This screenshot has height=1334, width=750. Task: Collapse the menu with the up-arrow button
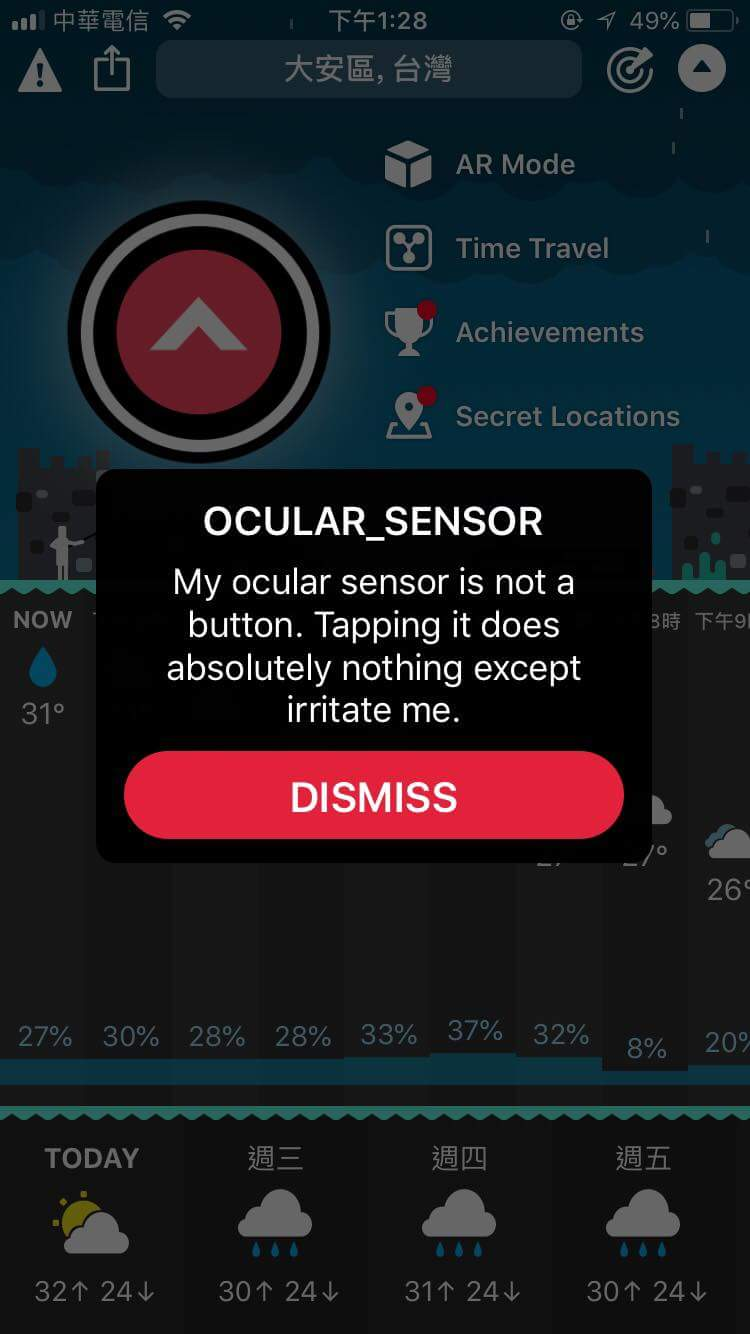[702, 69]
